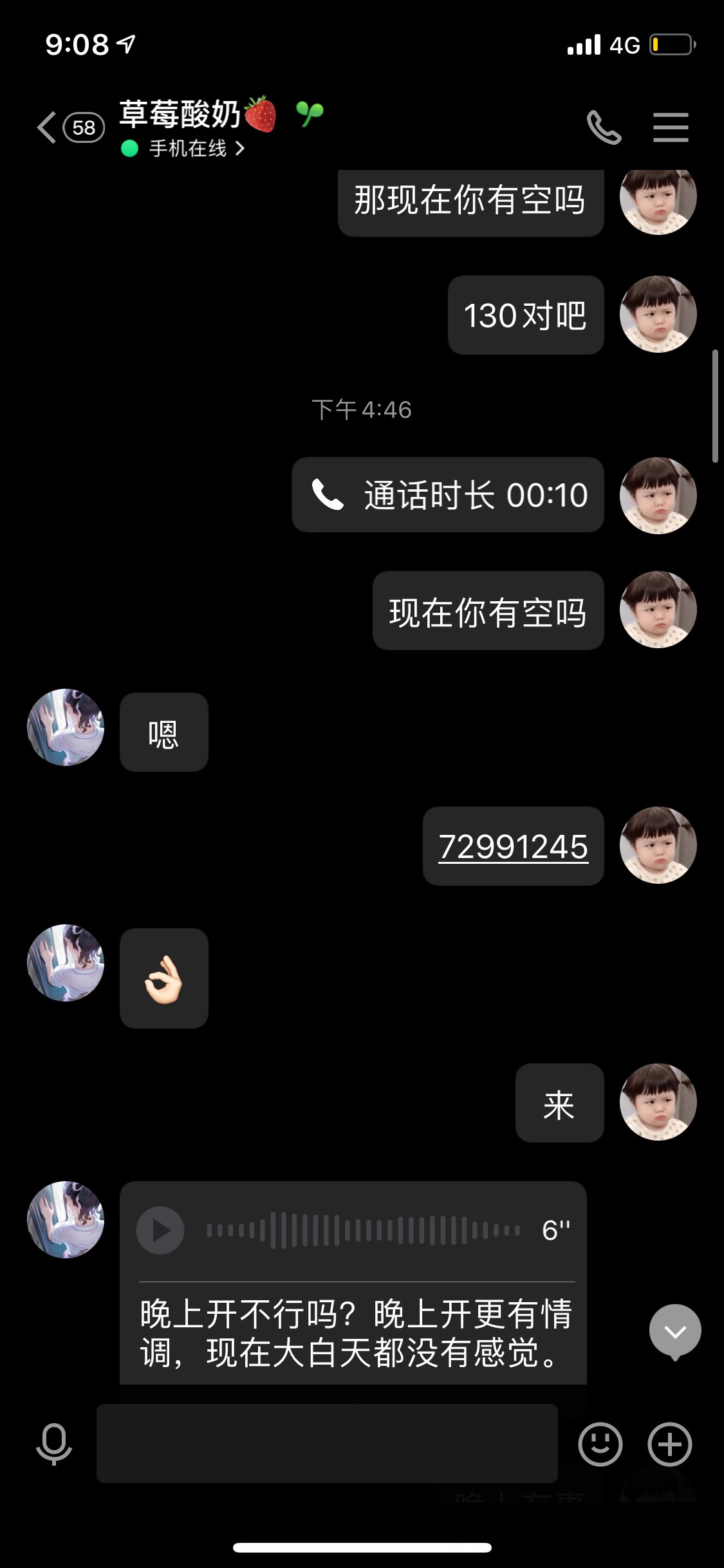Image resolution: width=724 pixels, height=1568 pixels.
Task: Play the 6-second voice message
Action: click(x=160, y=1230)
